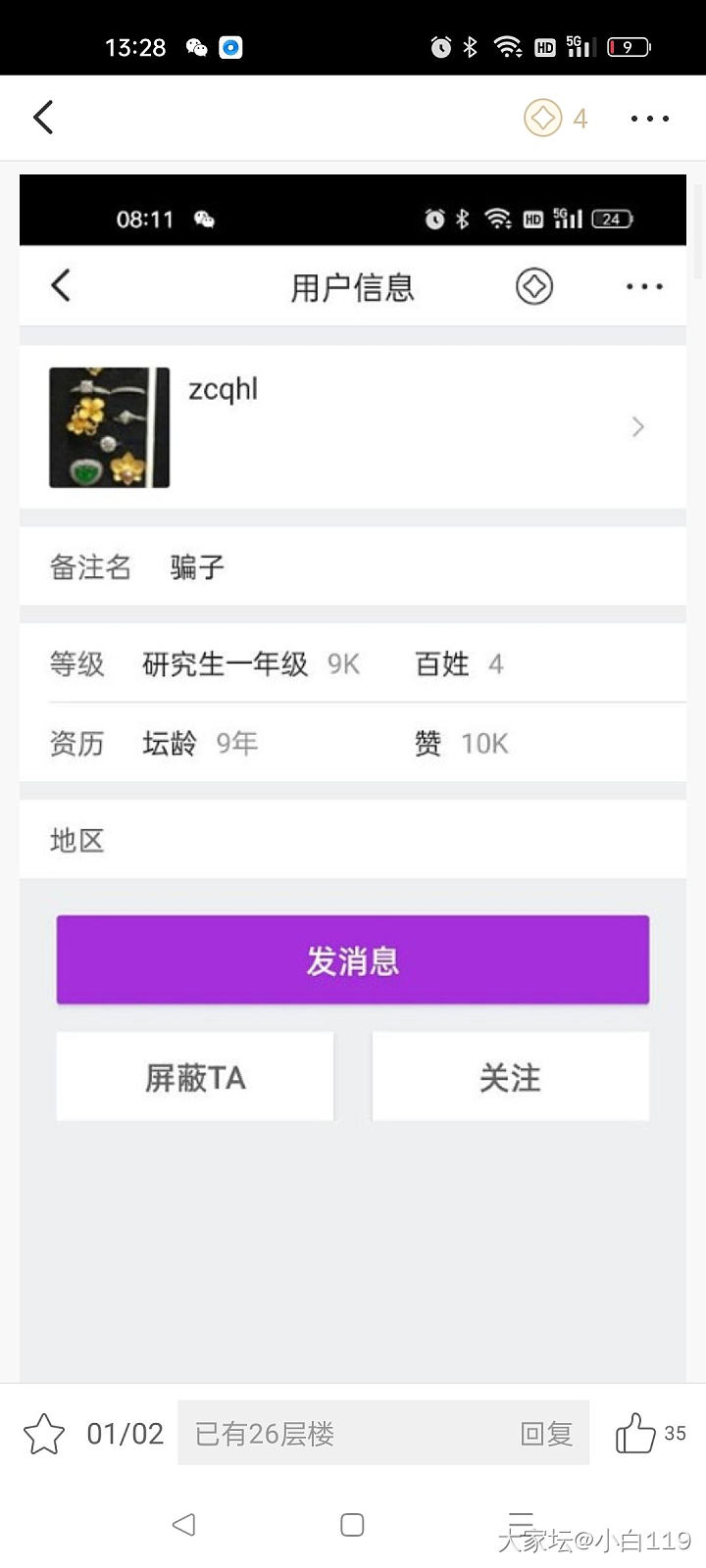Open the top-right three-dot overflow menu
This screenshot has height=1568, width=706.
pyautogui.click(x=649, y=119)
